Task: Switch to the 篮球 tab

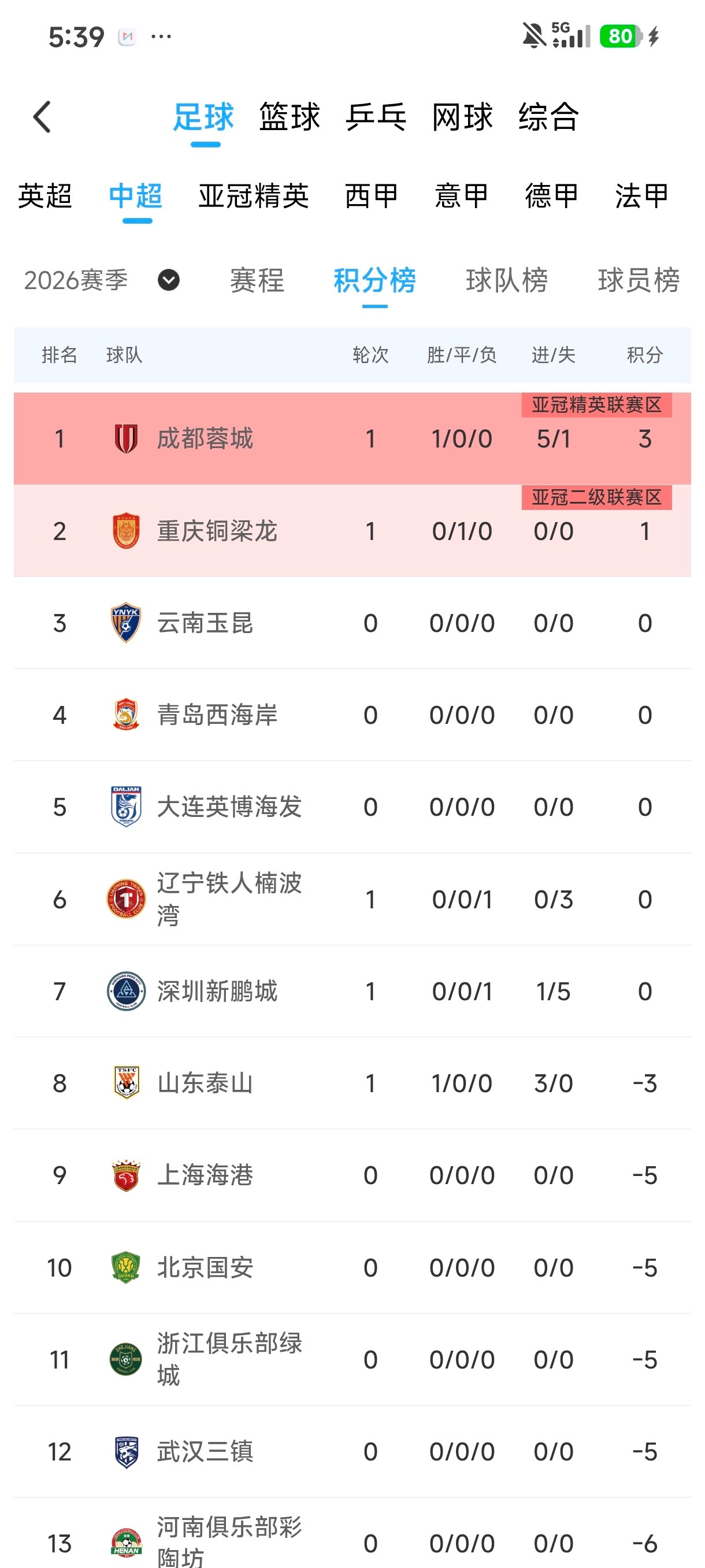Action: pos(288,117)
